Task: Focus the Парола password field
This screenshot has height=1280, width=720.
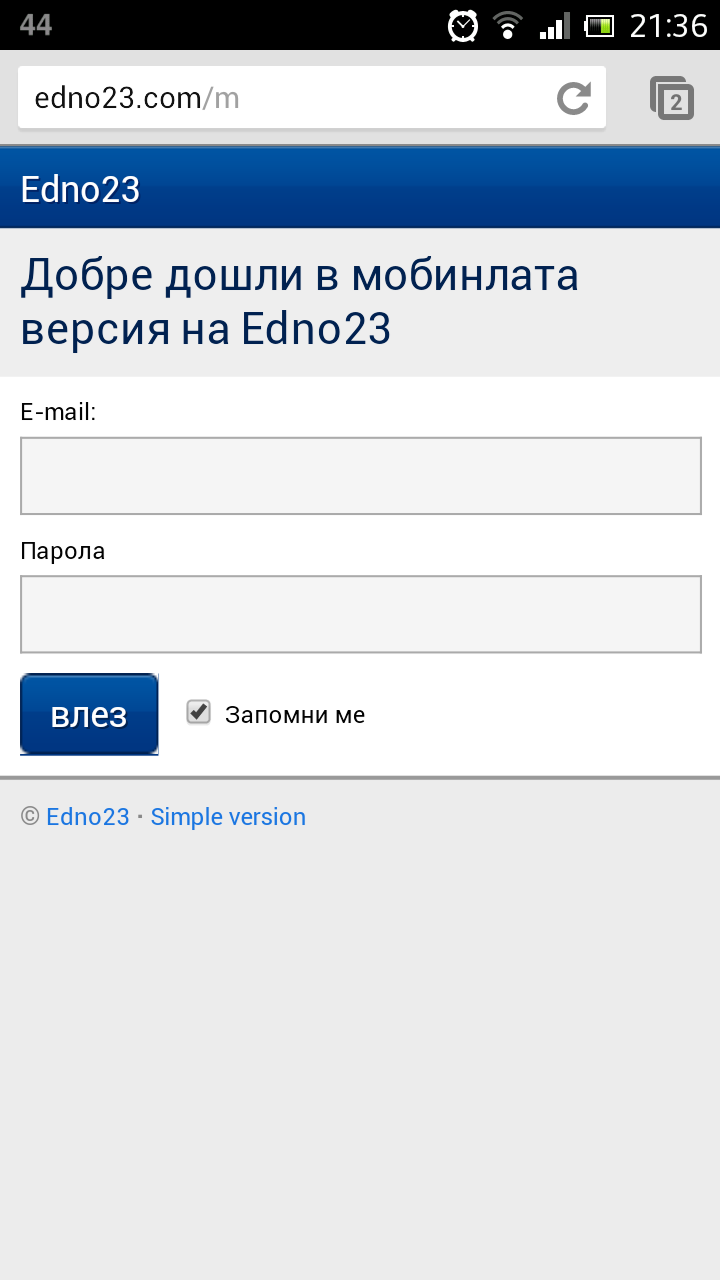Action: [361, 614]
